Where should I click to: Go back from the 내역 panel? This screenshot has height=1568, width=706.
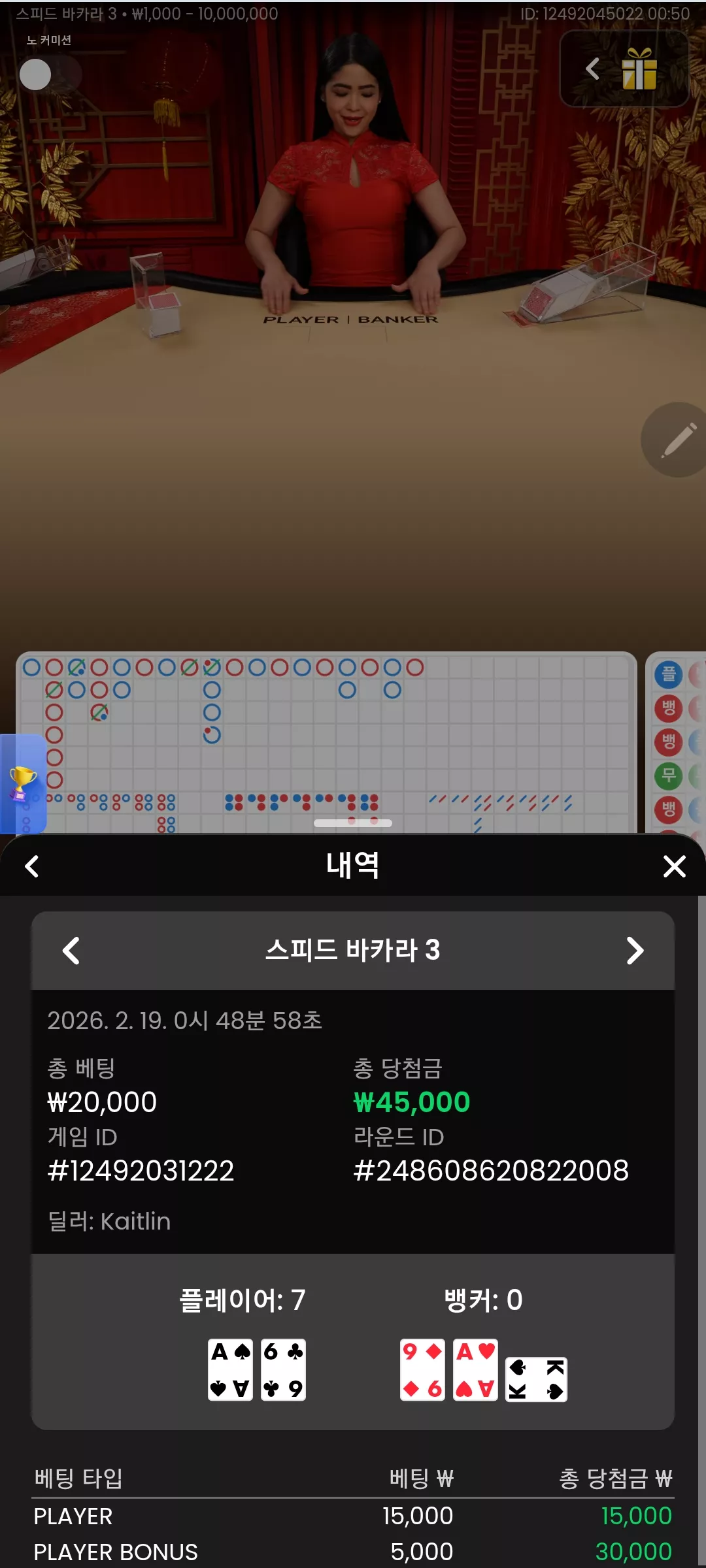click(x=31, y=866)
